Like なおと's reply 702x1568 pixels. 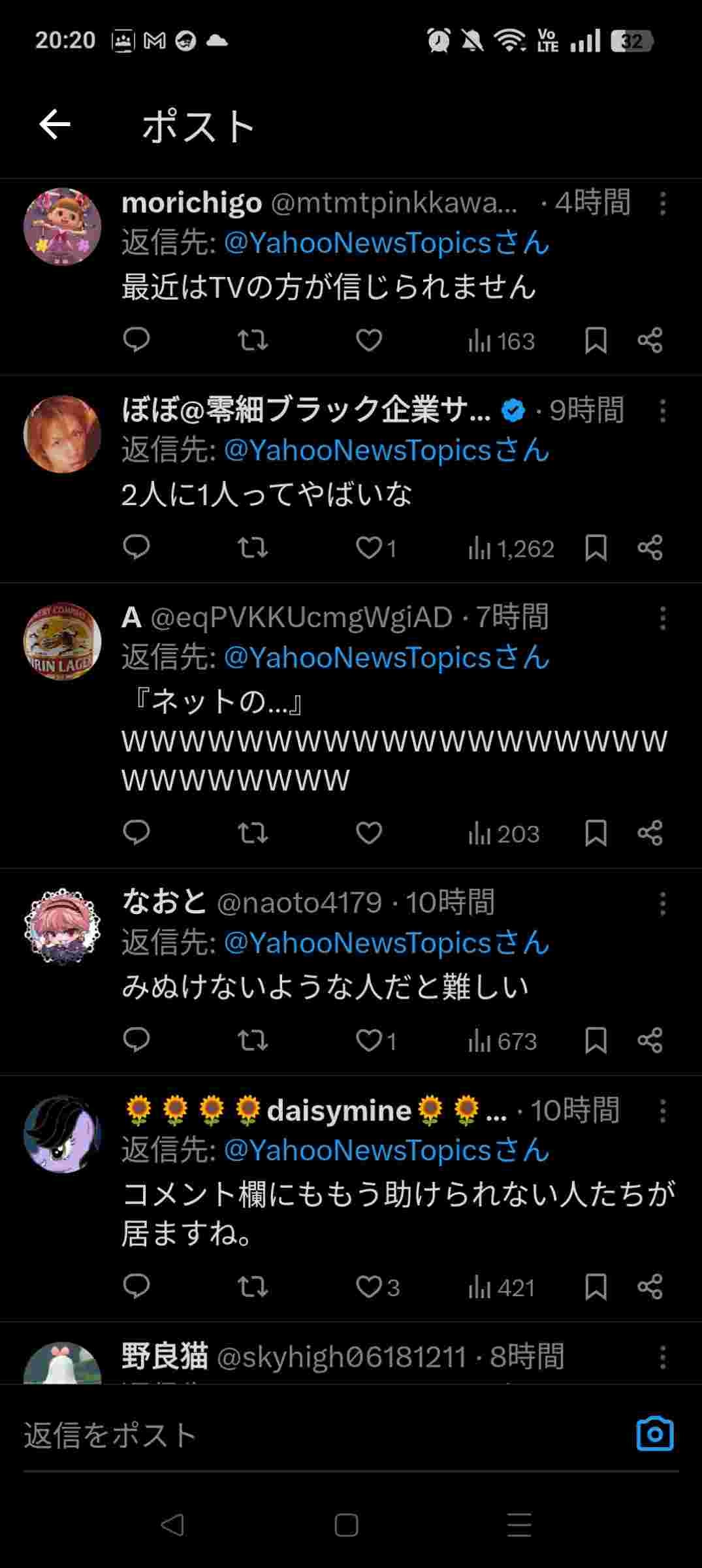click(x=369, y=1040)
